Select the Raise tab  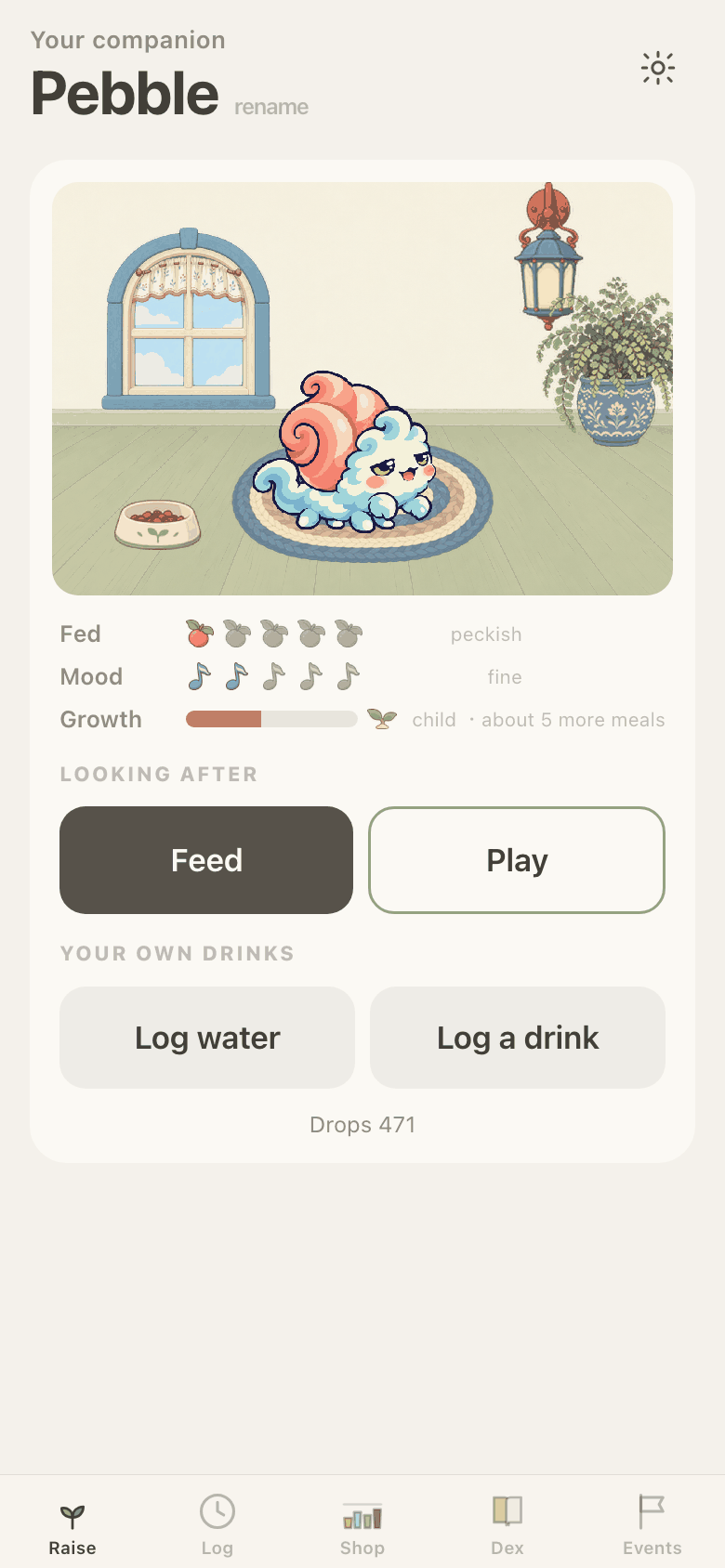click(x=72, y=1524)
